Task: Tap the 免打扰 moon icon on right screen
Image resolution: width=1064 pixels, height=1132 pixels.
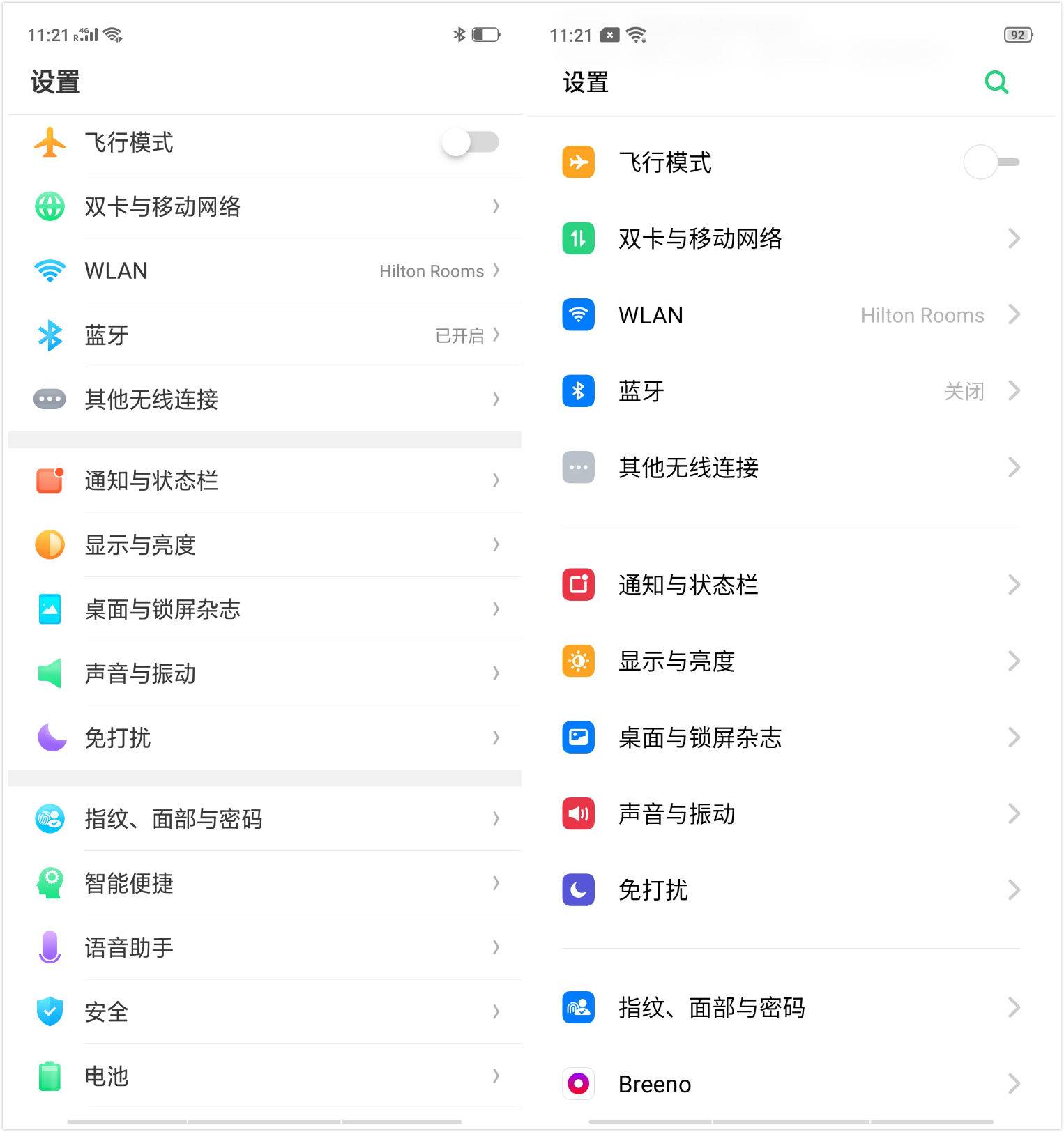Action: (577, 889)
